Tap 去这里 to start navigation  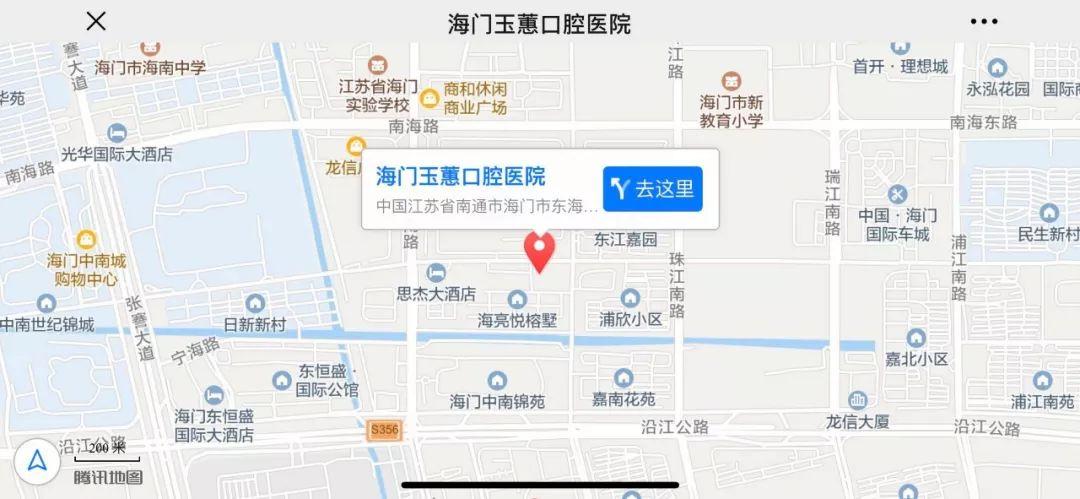[653, 189]
